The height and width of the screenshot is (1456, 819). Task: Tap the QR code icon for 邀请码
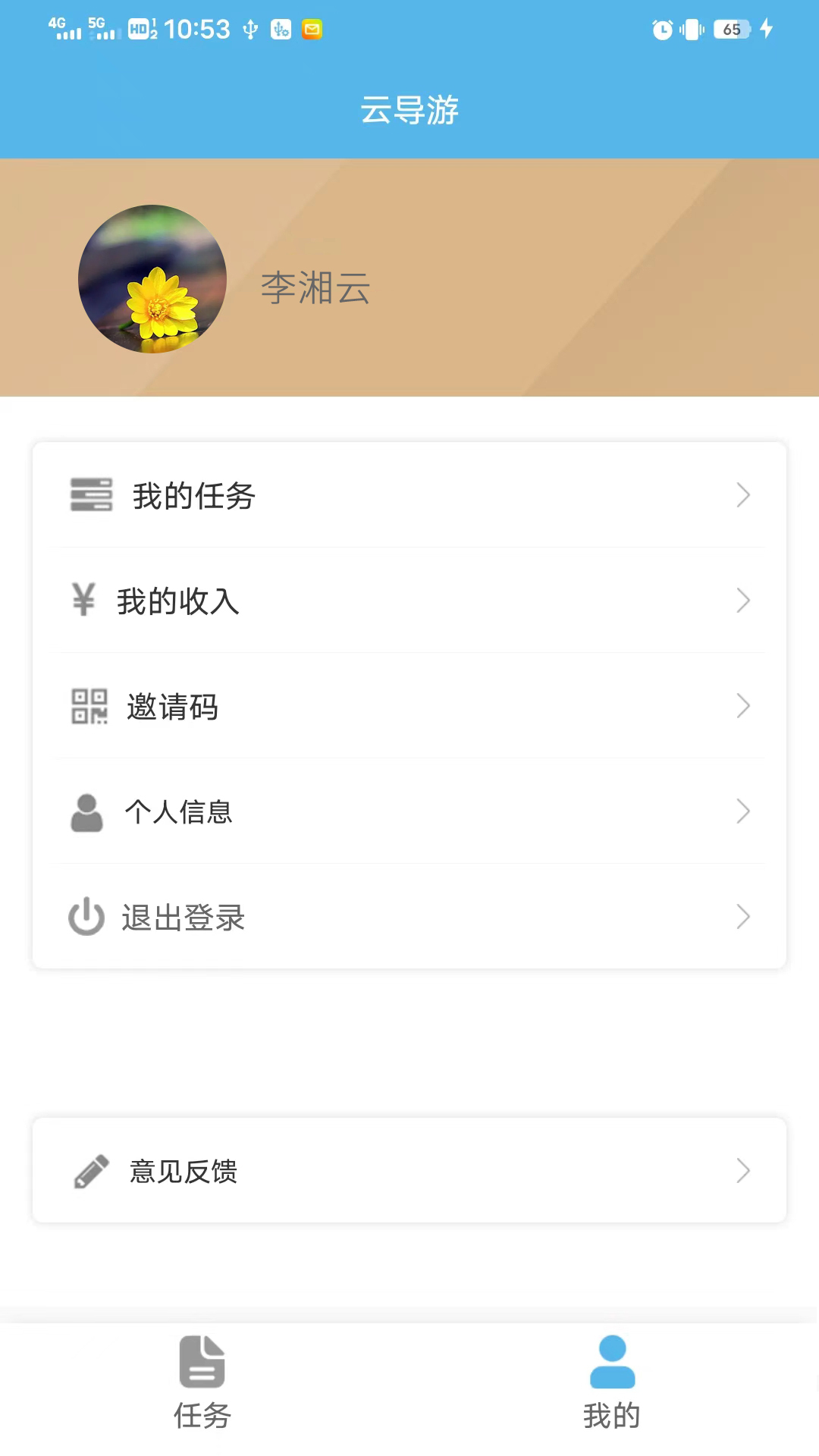click(x=89, y=706)
